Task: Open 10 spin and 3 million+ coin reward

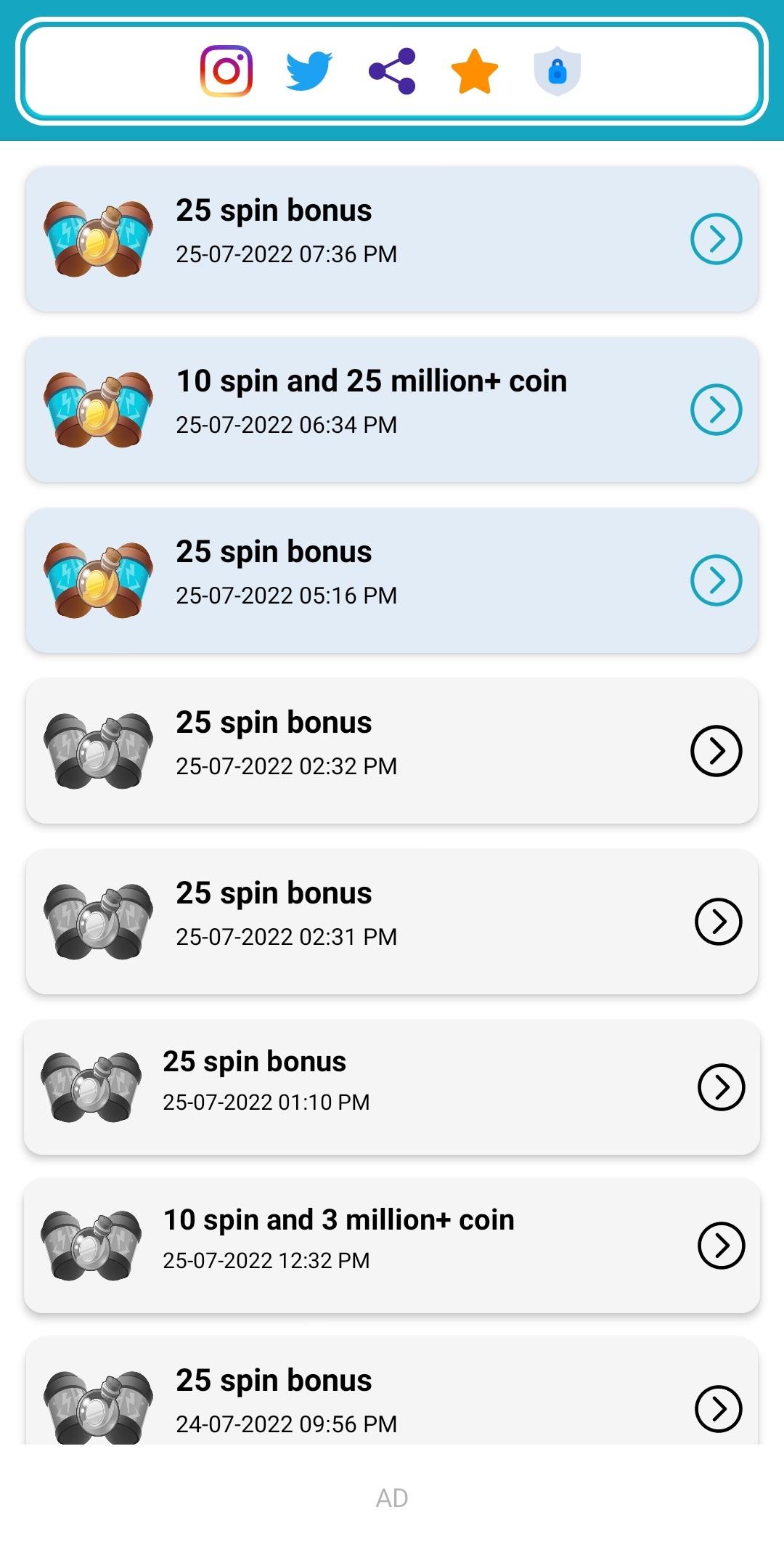Action: 392,1246
